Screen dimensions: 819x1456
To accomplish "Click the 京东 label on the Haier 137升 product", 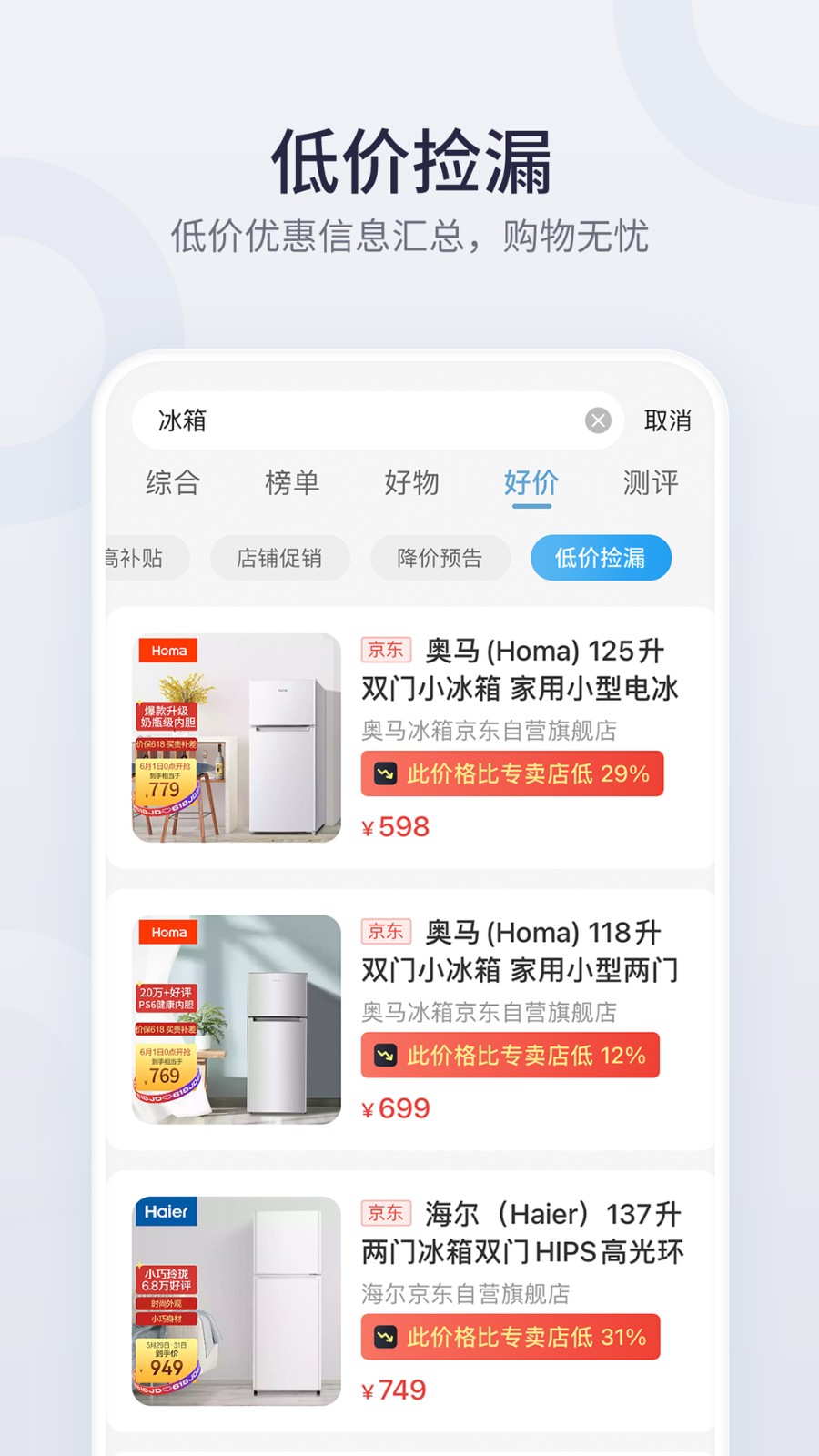I will [386, 1213].
